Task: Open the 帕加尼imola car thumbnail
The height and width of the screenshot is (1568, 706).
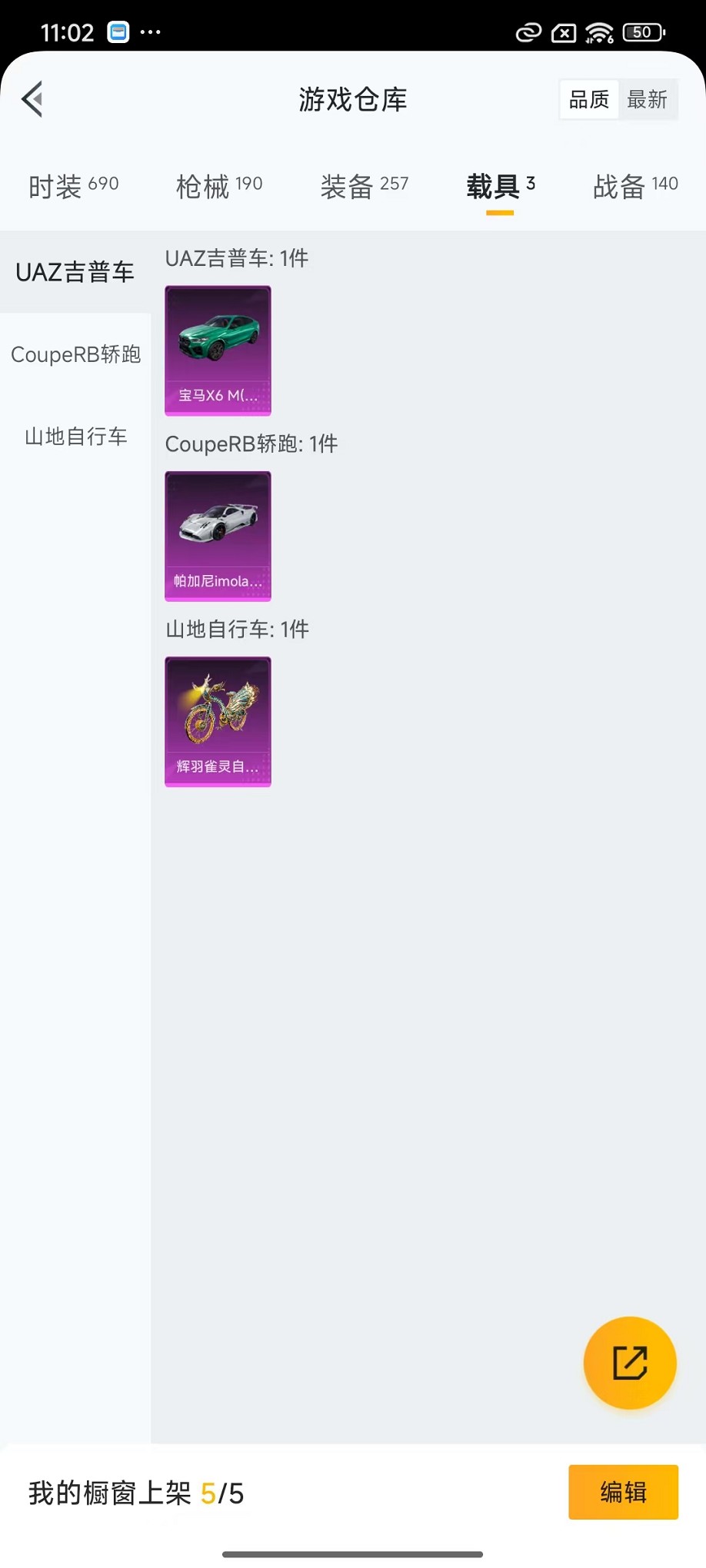Action: 218,536
